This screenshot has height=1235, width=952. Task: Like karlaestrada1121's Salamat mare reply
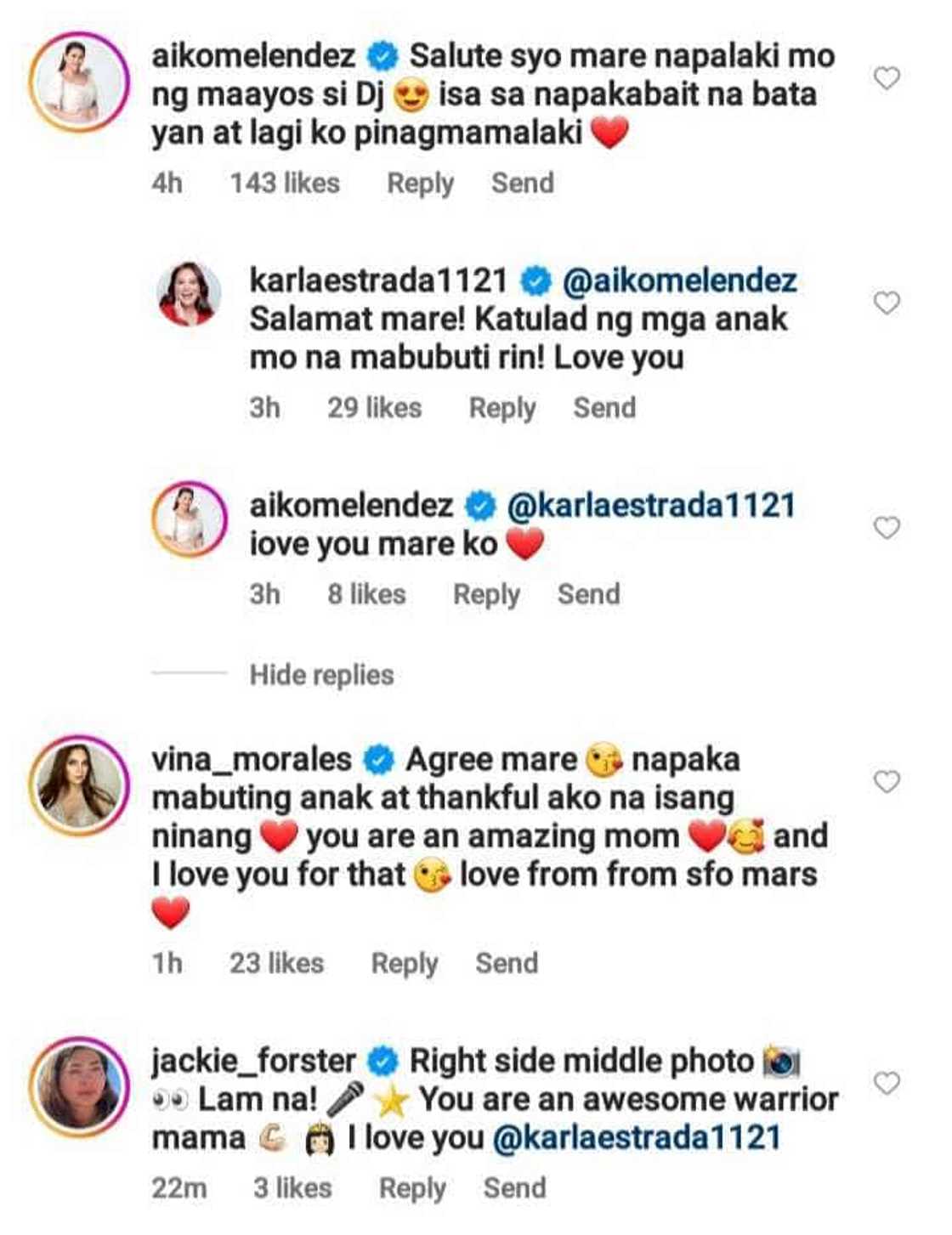[887, 303]
